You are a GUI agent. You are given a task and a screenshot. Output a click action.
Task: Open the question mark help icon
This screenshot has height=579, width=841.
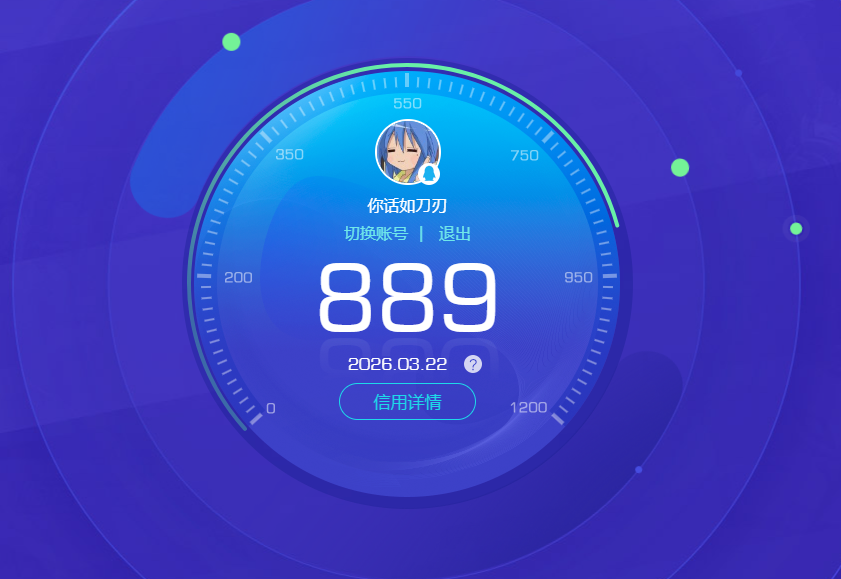[x=473, y=364]
